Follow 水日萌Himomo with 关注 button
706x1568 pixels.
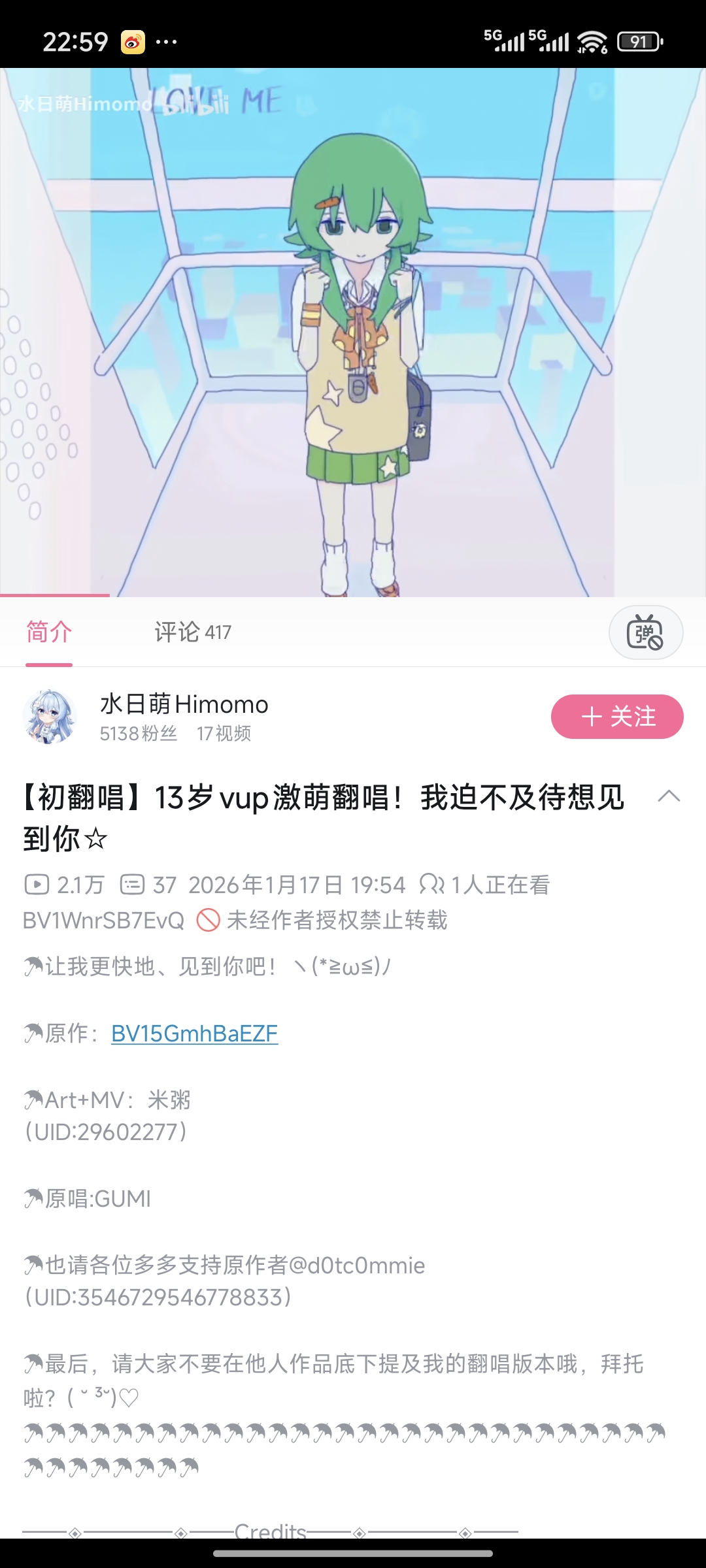click(617, 717)
